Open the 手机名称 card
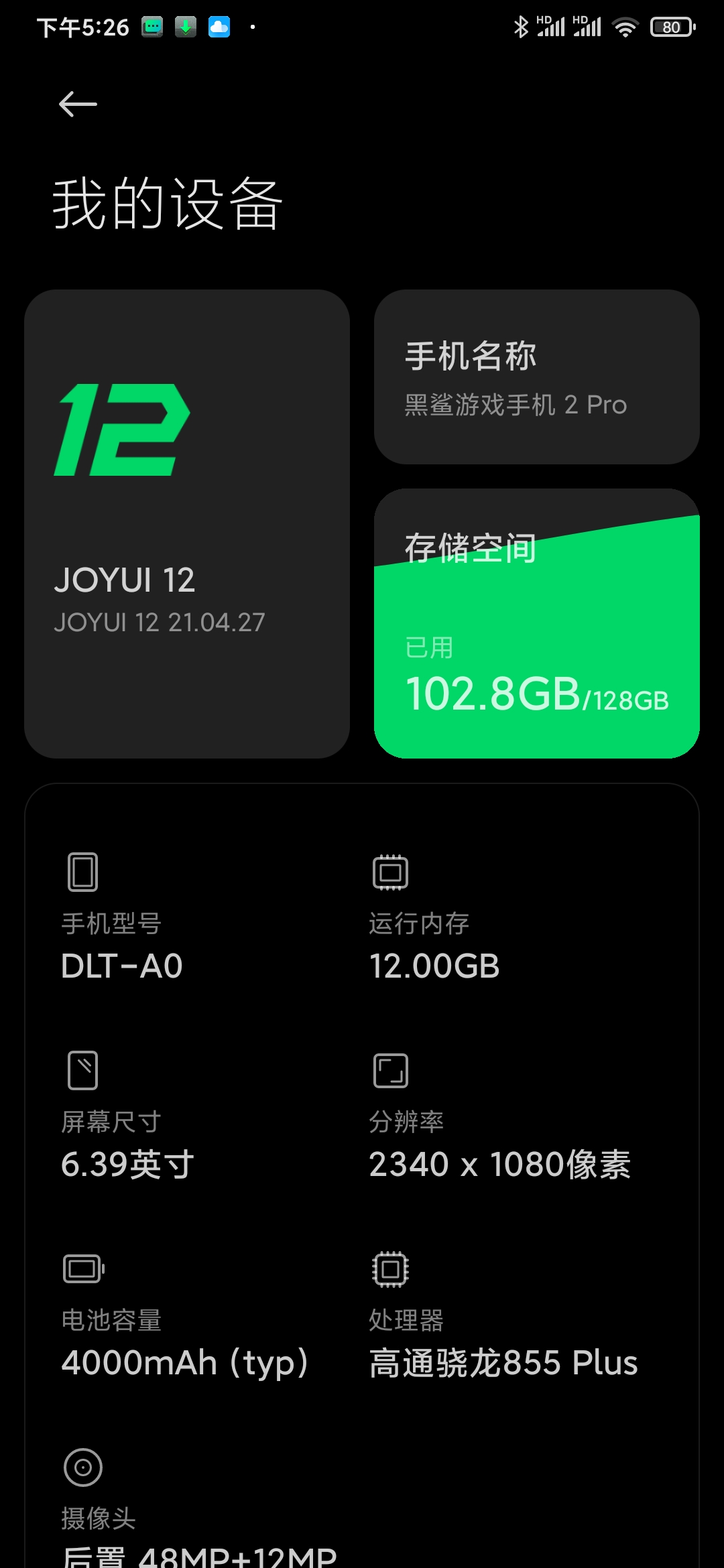 click(537, 377)
